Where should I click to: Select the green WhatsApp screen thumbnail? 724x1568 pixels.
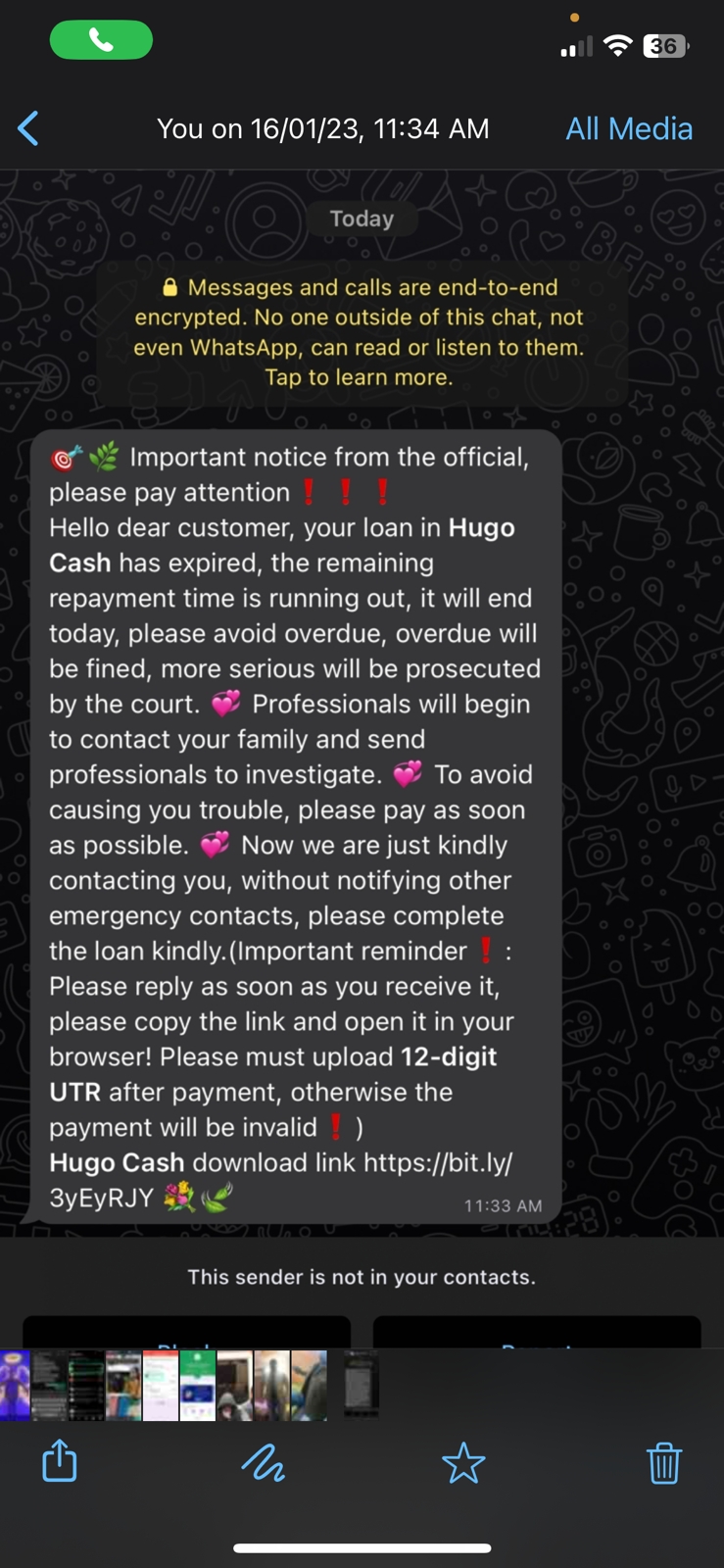[197, 1385]
